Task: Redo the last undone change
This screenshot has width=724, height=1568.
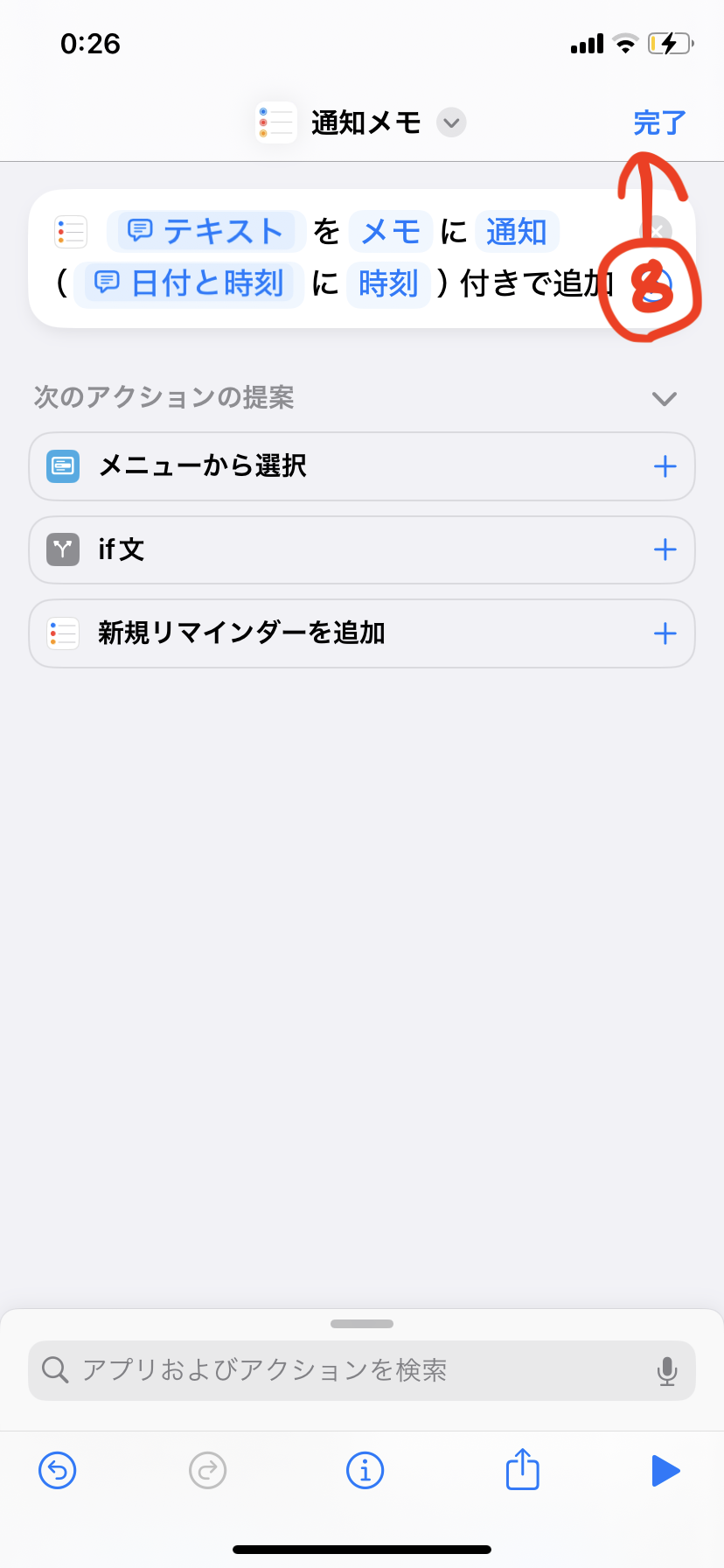Action: coord(208,1470)
